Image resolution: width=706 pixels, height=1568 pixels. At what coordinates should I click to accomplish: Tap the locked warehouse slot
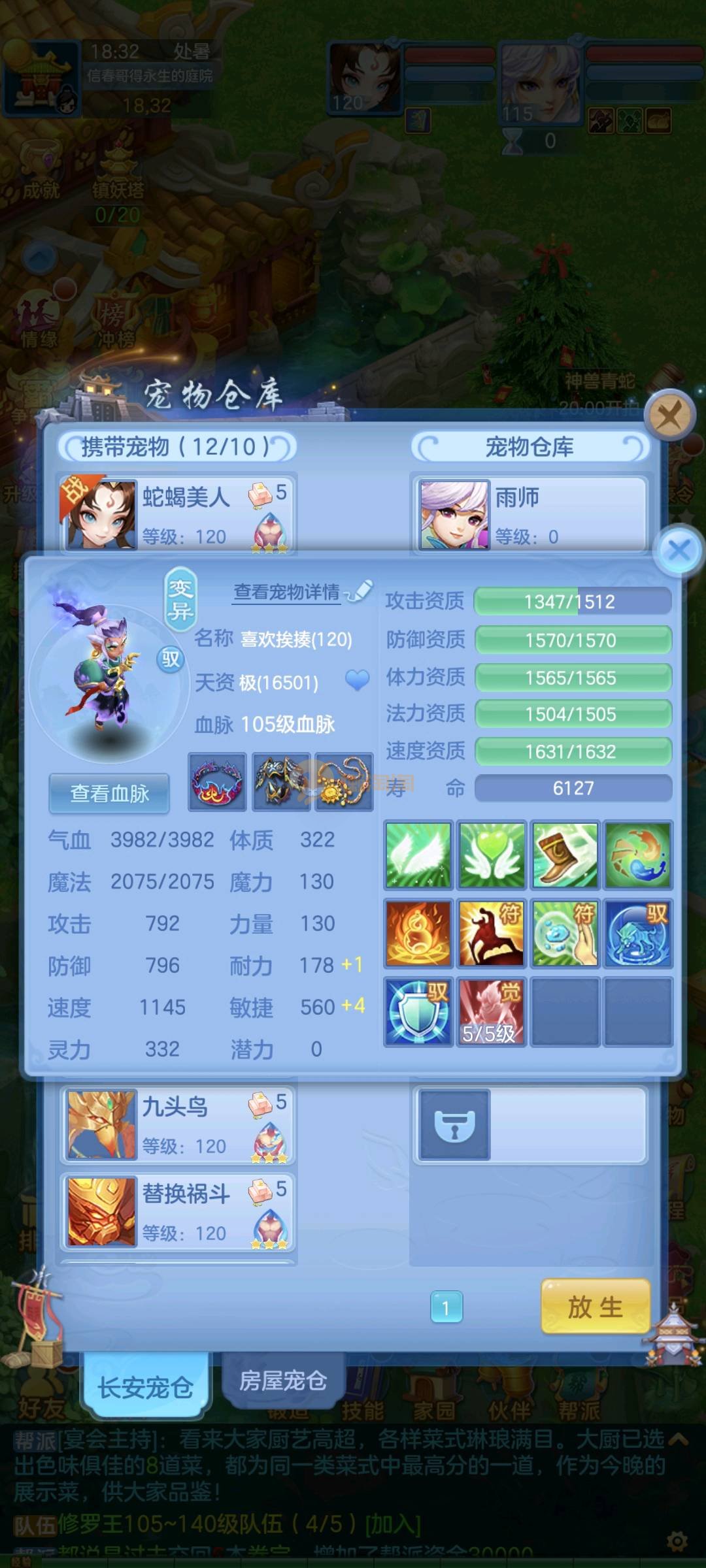pos(455,1124)
